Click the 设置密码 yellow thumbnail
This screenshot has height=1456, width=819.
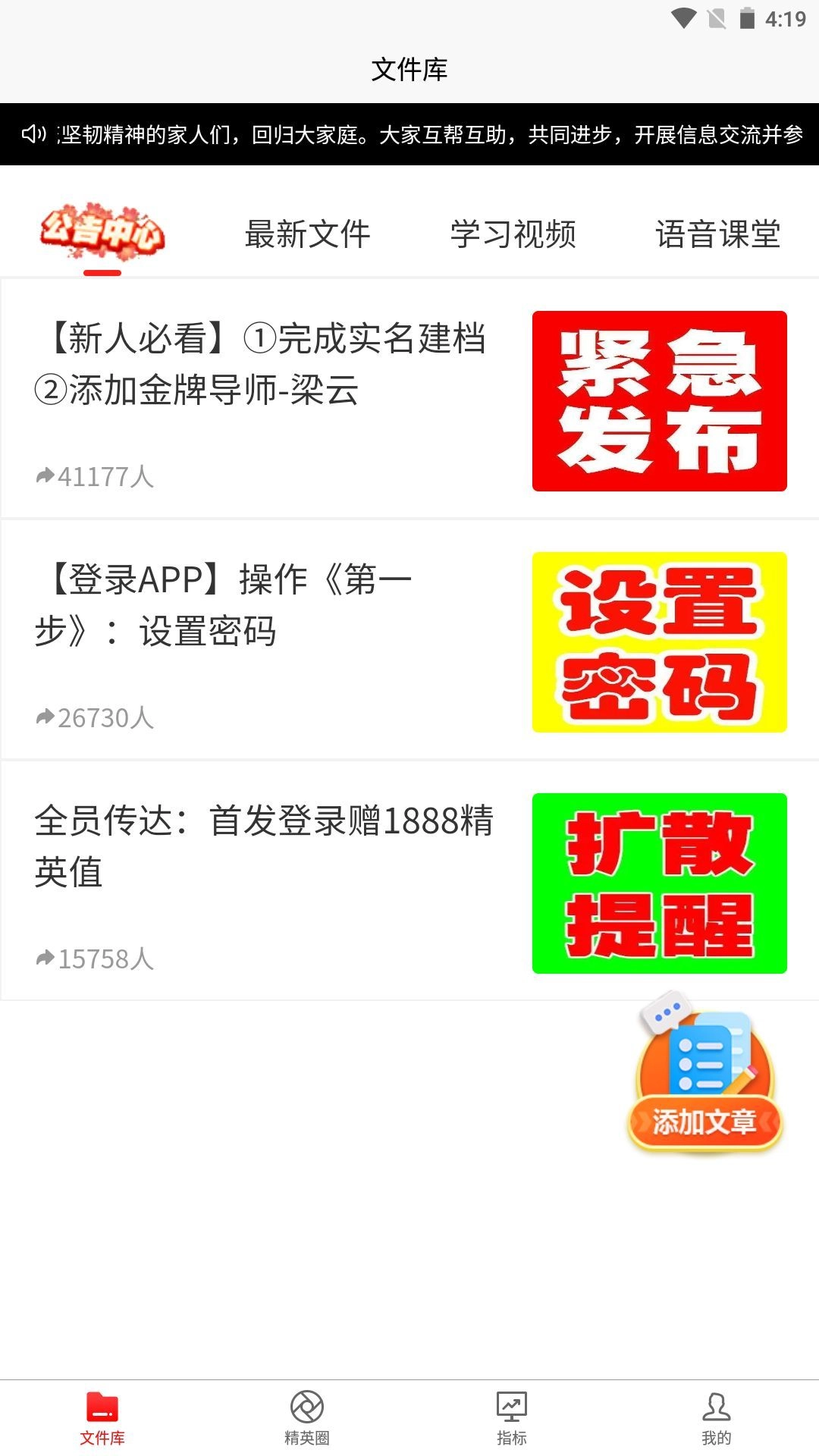pyautogui.click(x=660, y=641)
